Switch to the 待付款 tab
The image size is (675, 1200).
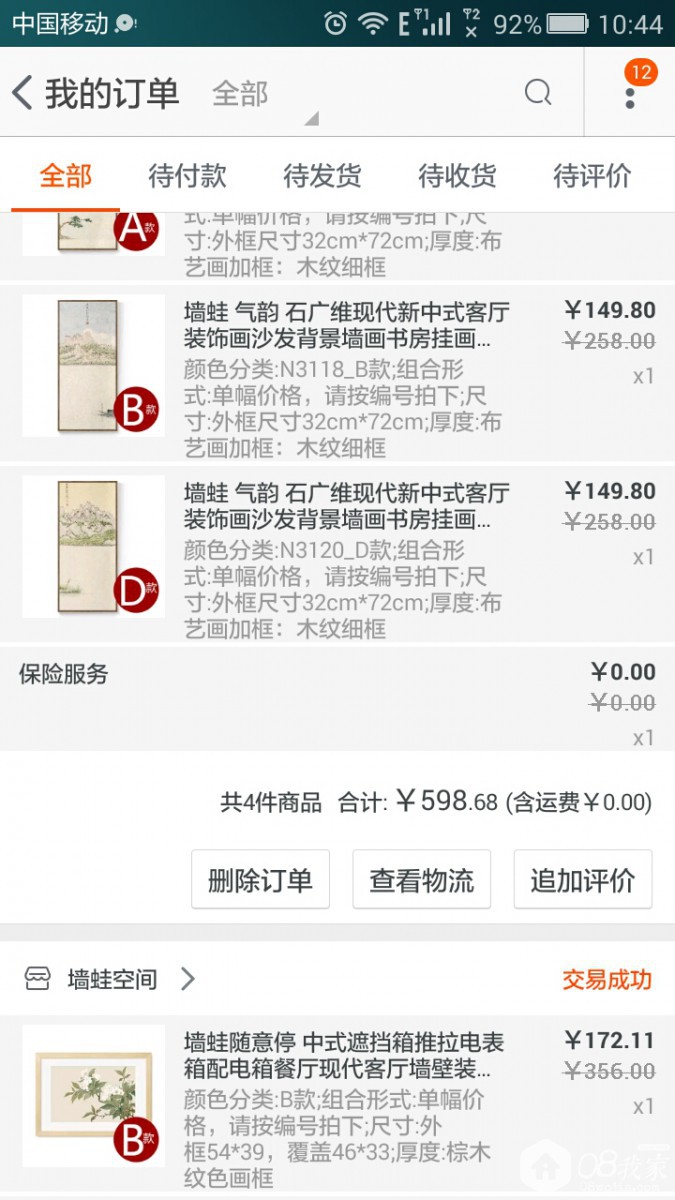pyautogui.click(x=188, y=177)
